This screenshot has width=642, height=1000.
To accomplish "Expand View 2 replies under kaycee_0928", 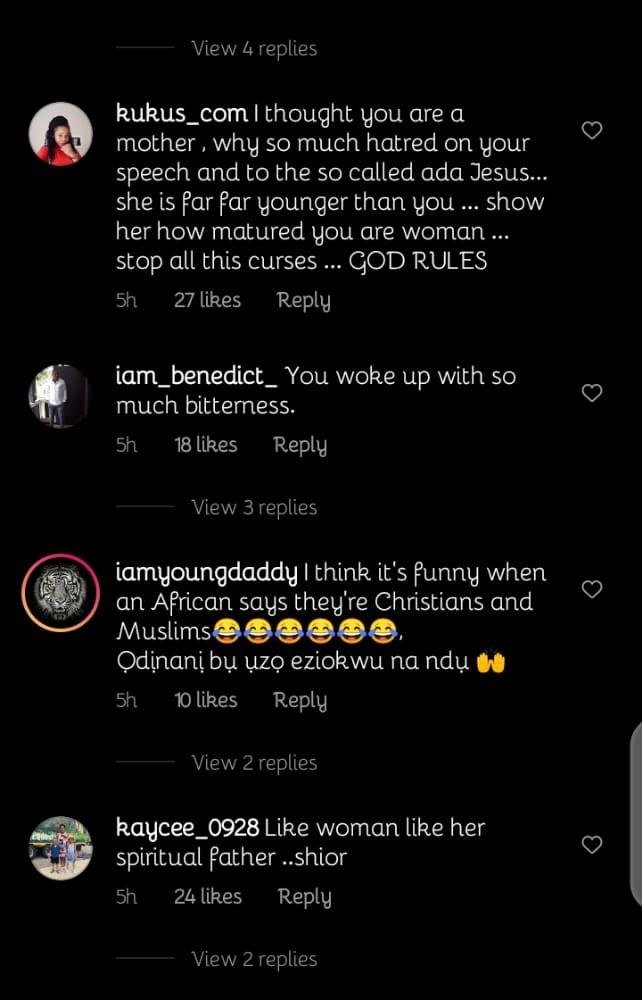I will pos(254,959).
